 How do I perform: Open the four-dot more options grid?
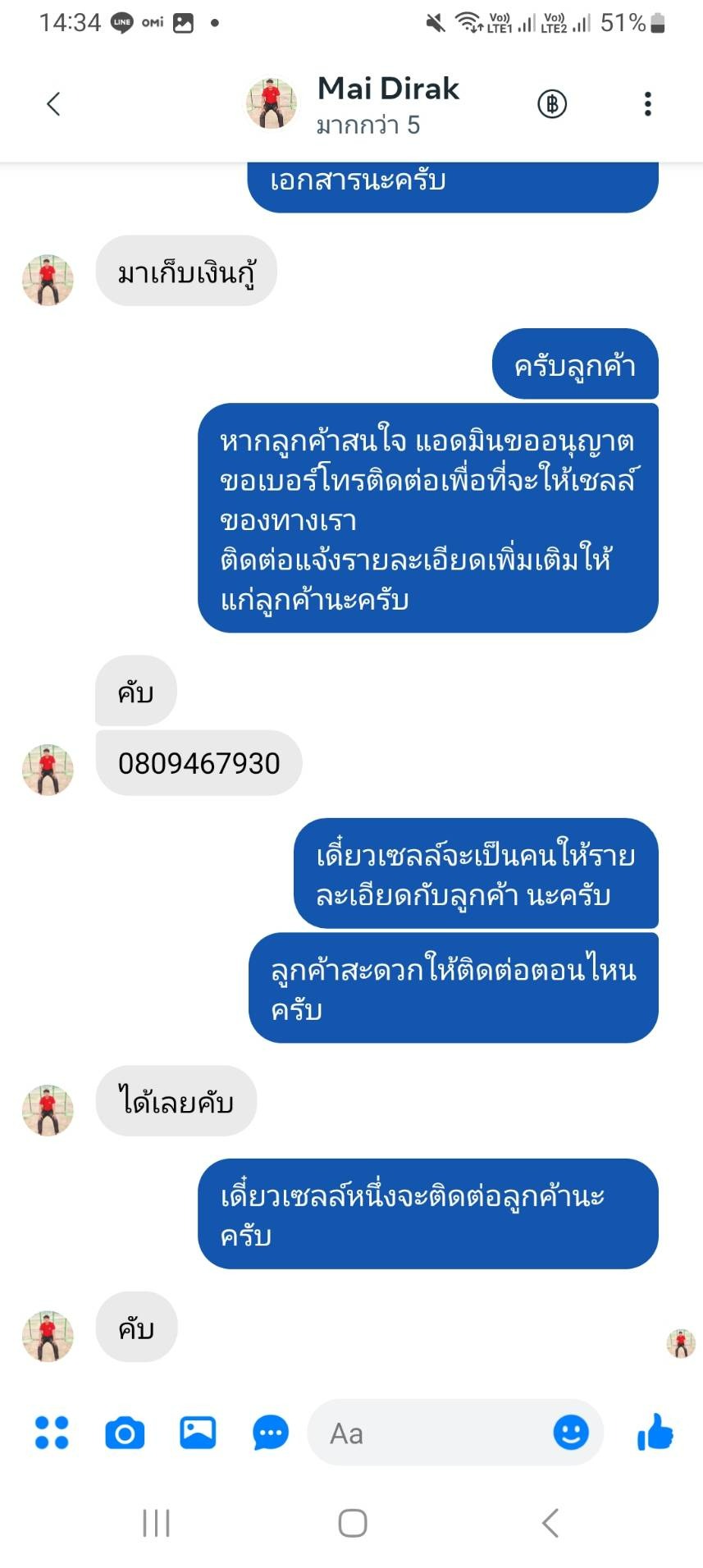tap(52, 1433)
